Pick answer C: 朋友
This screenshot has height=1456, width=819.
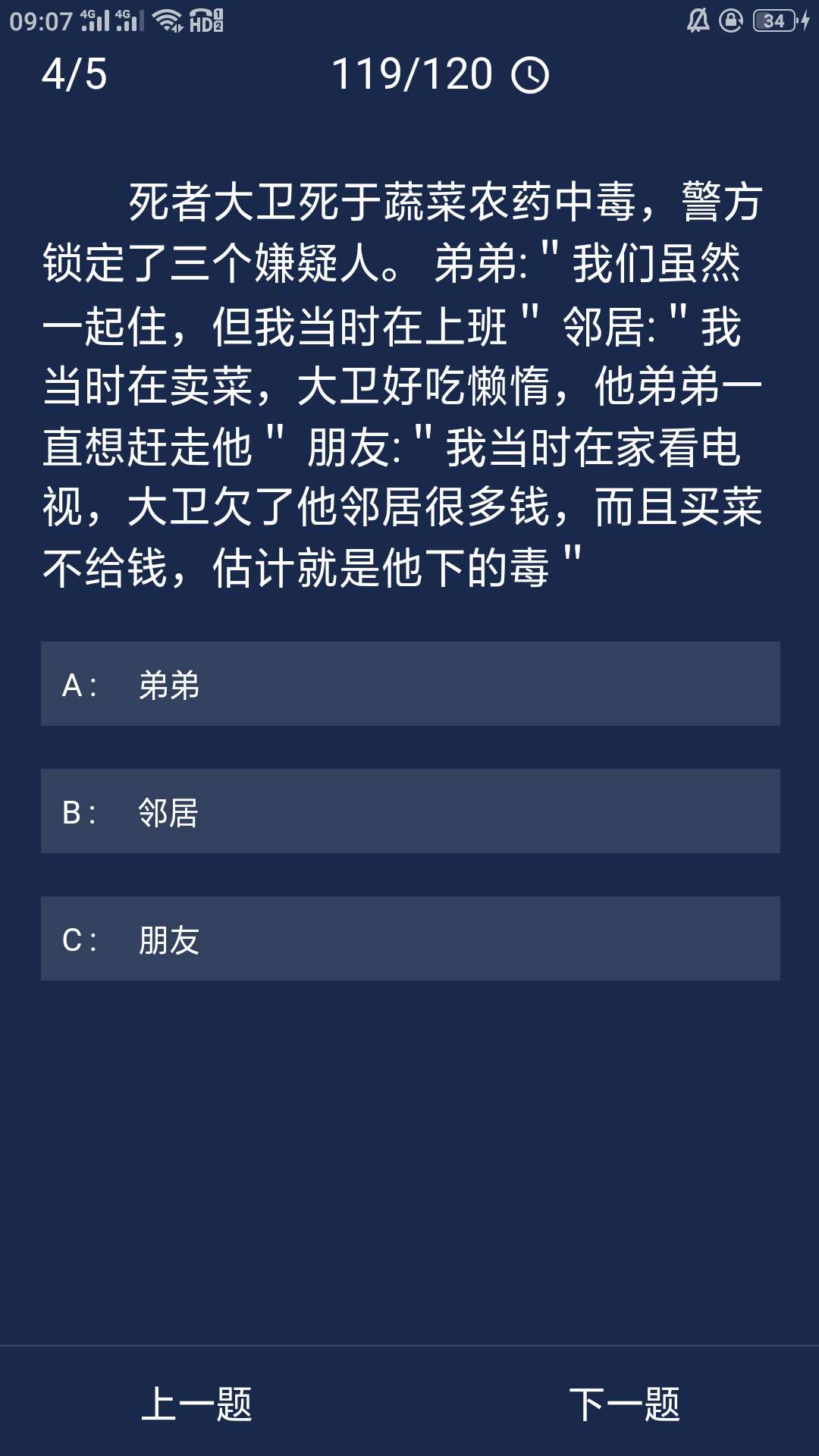[x=409, y=939]
